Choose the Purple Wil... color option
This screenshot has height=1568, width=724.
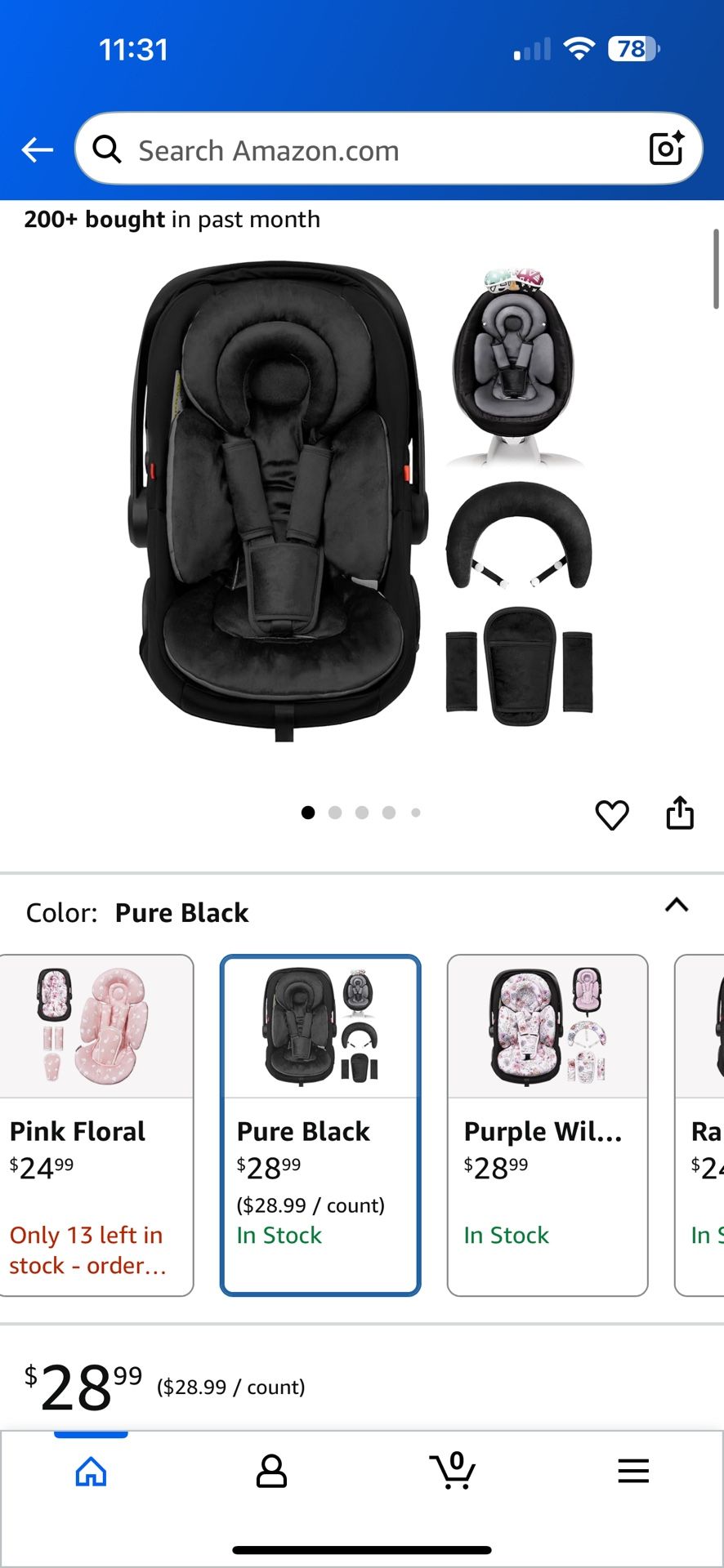pyautogui.click(x=547, y=1124)
